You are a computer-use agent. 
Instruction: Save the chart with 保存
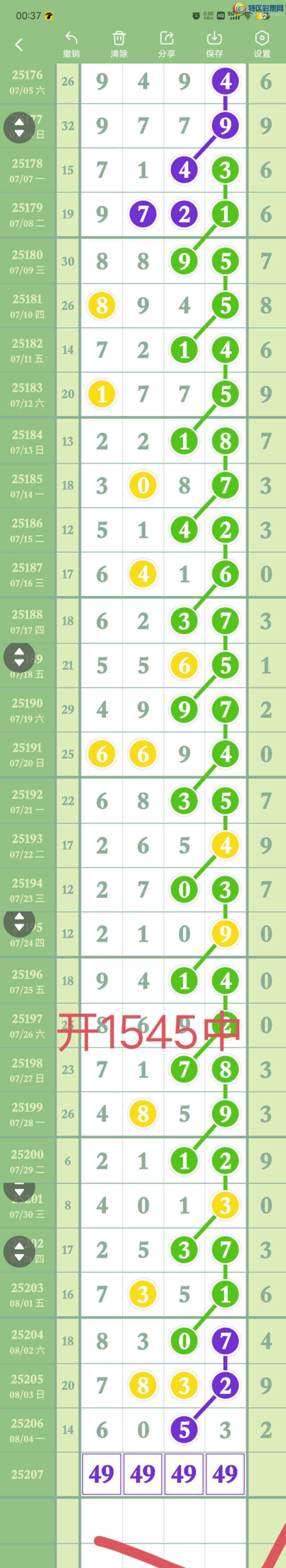(x=214, y=44)
